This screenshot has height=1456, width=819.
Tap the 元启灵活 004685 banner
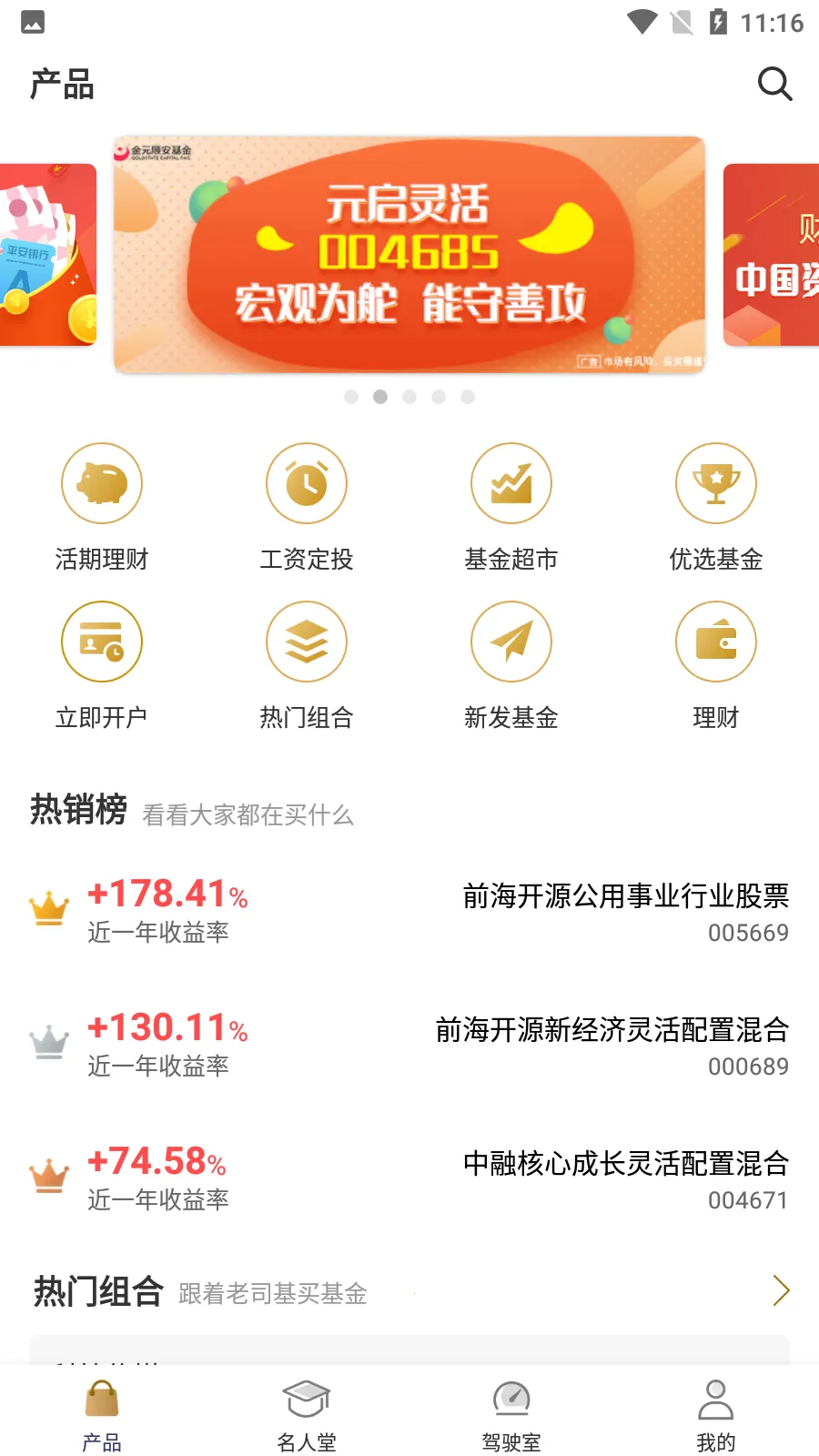pyautogui.click(x=409, y=255)
